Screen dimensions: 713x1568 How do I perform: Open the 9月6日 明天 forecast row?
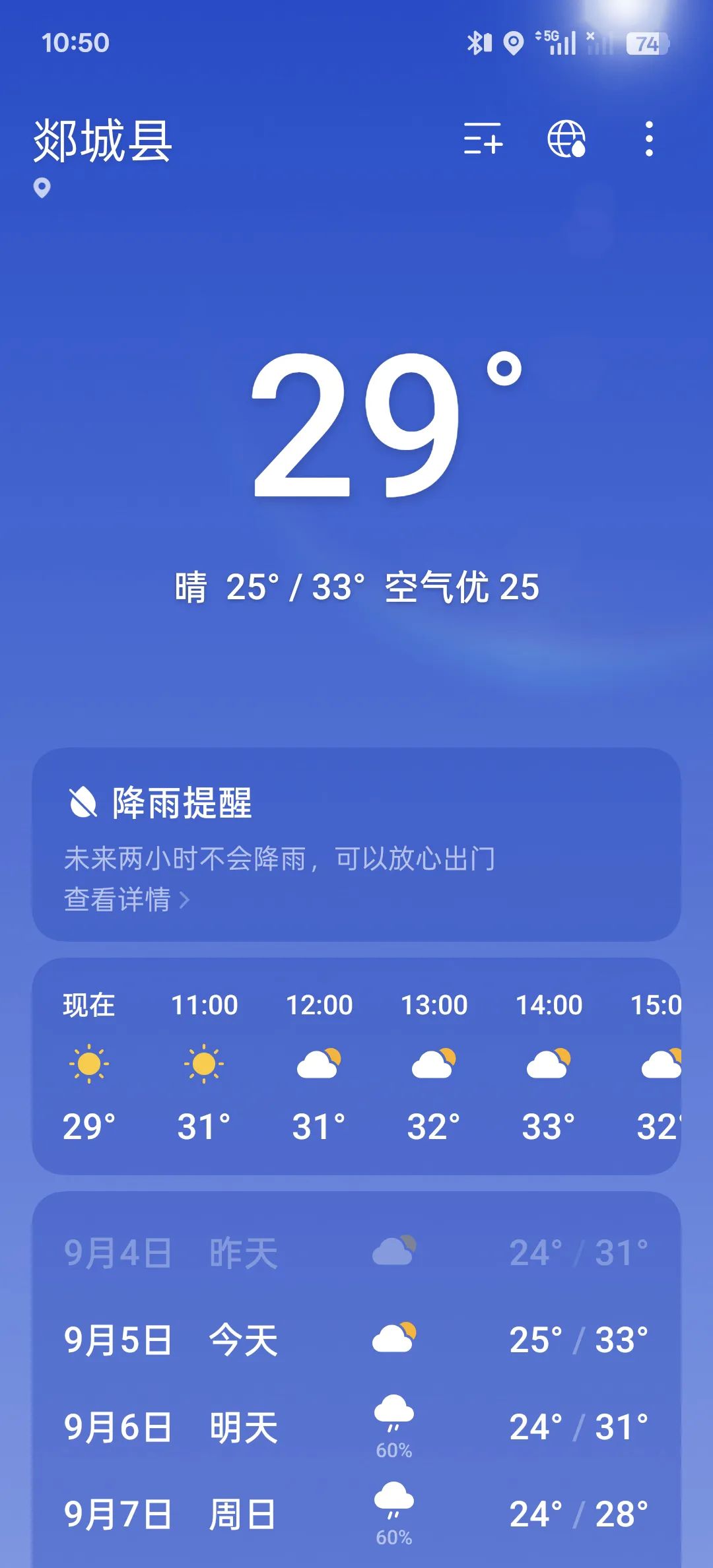(356, 1427)
